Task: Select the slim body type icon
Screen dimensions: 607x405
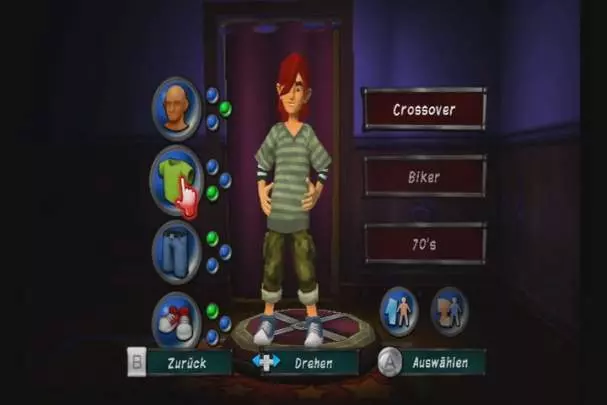Action: click(399, 310)
